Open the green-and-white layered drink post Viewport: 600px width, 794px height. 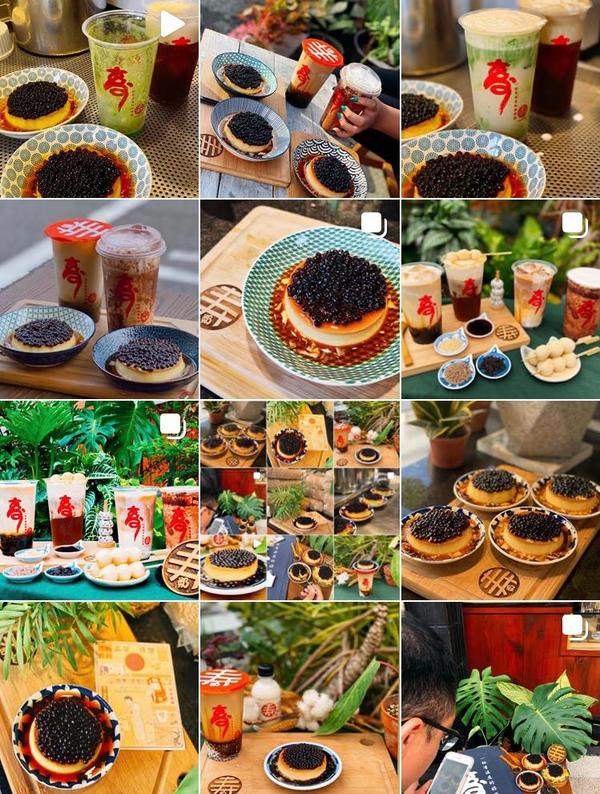(x=500, y=99)
